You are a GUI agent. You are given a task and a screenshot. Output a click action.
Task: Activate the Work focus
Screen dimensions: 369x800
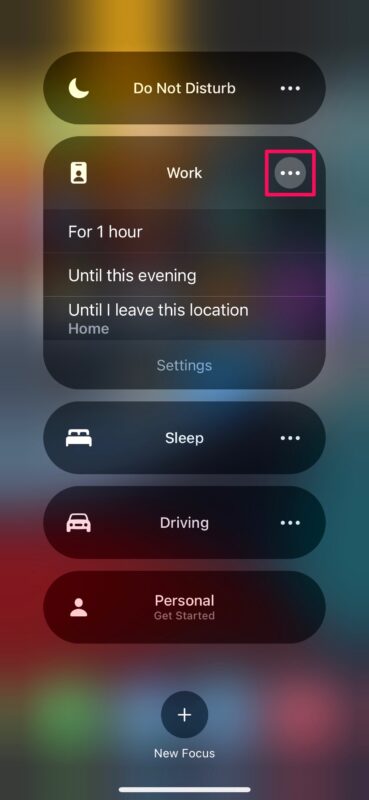click(163, 173)
